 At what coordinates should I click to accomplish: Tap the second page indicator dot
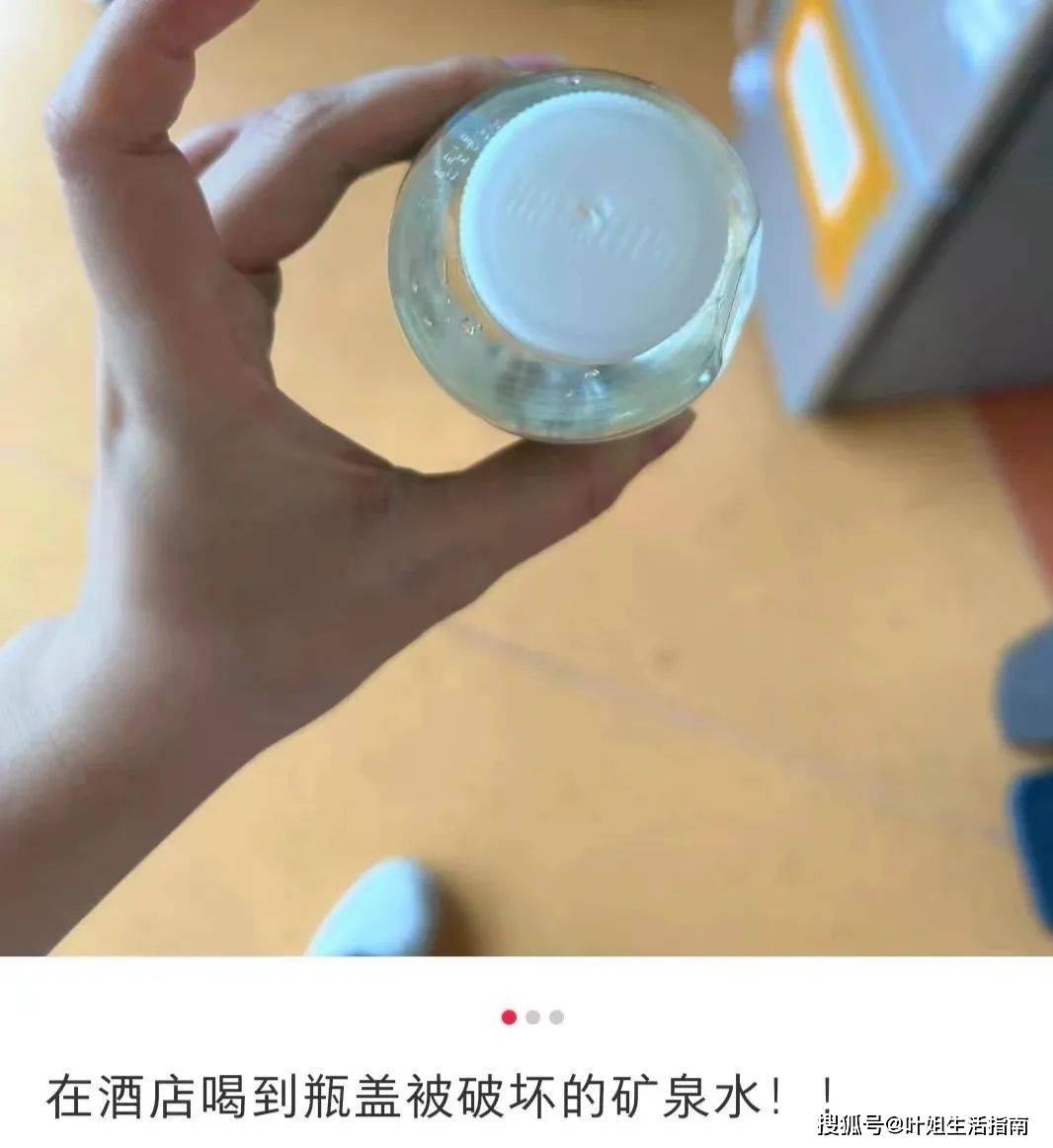point(533,1017)
